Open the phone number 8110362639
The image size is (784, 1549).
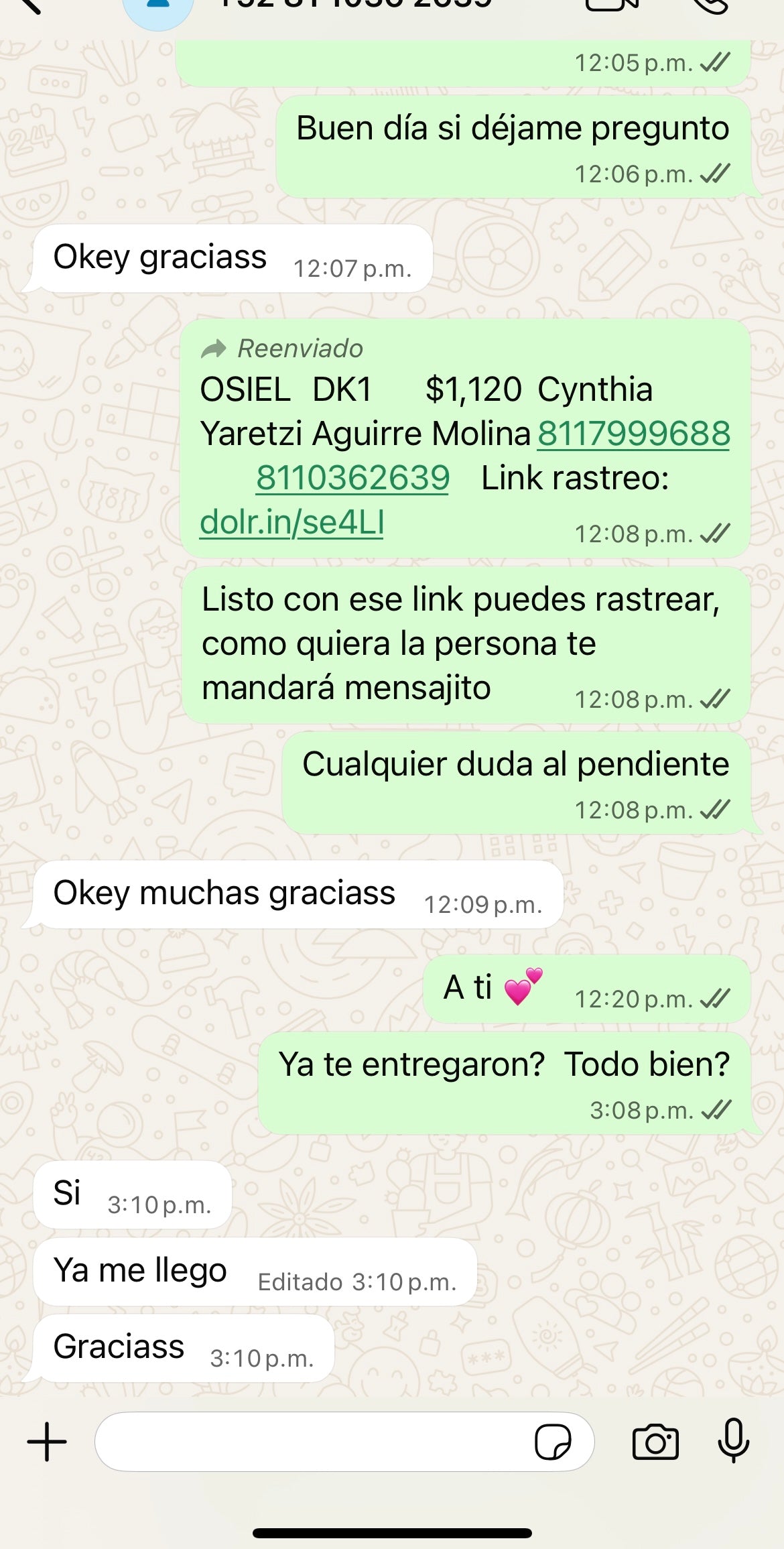pos(352,478)
